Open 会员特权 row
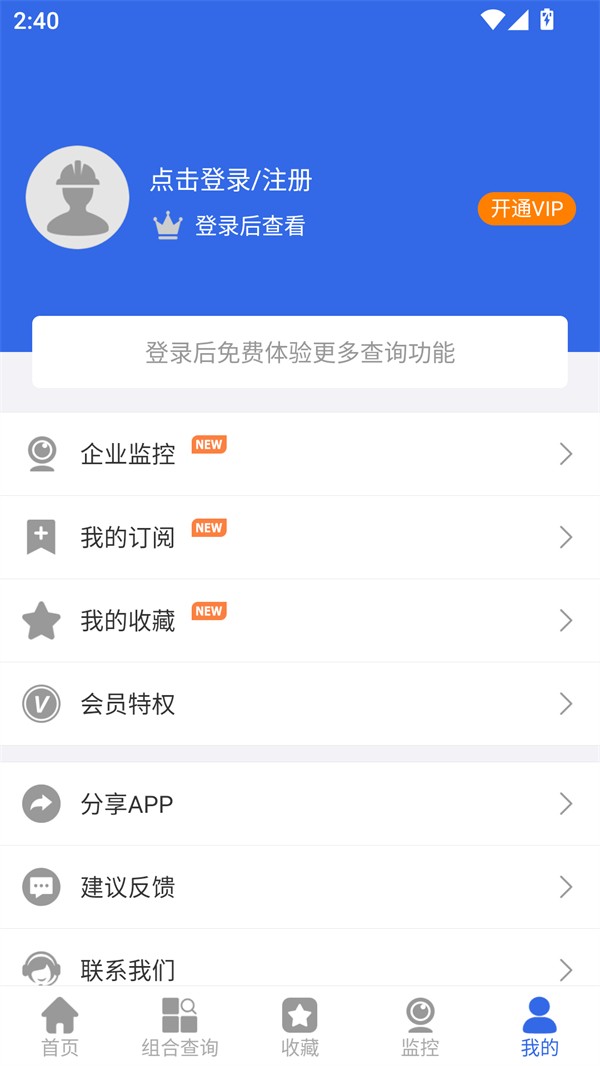The image size is (600, 1066). (x=300, y=704)
